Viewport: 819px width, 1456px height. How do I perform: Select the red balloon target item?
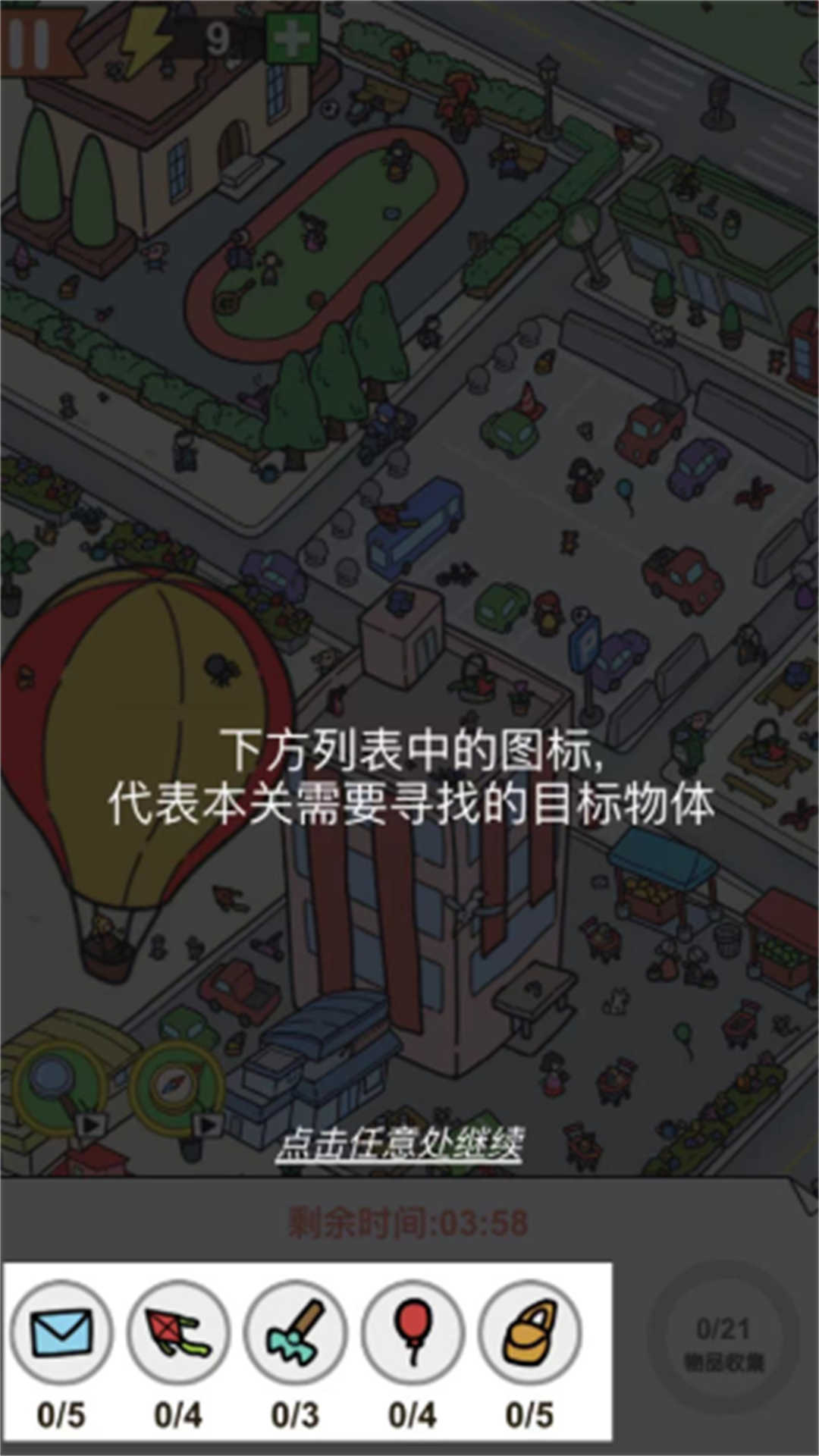tap(413, 1332)
